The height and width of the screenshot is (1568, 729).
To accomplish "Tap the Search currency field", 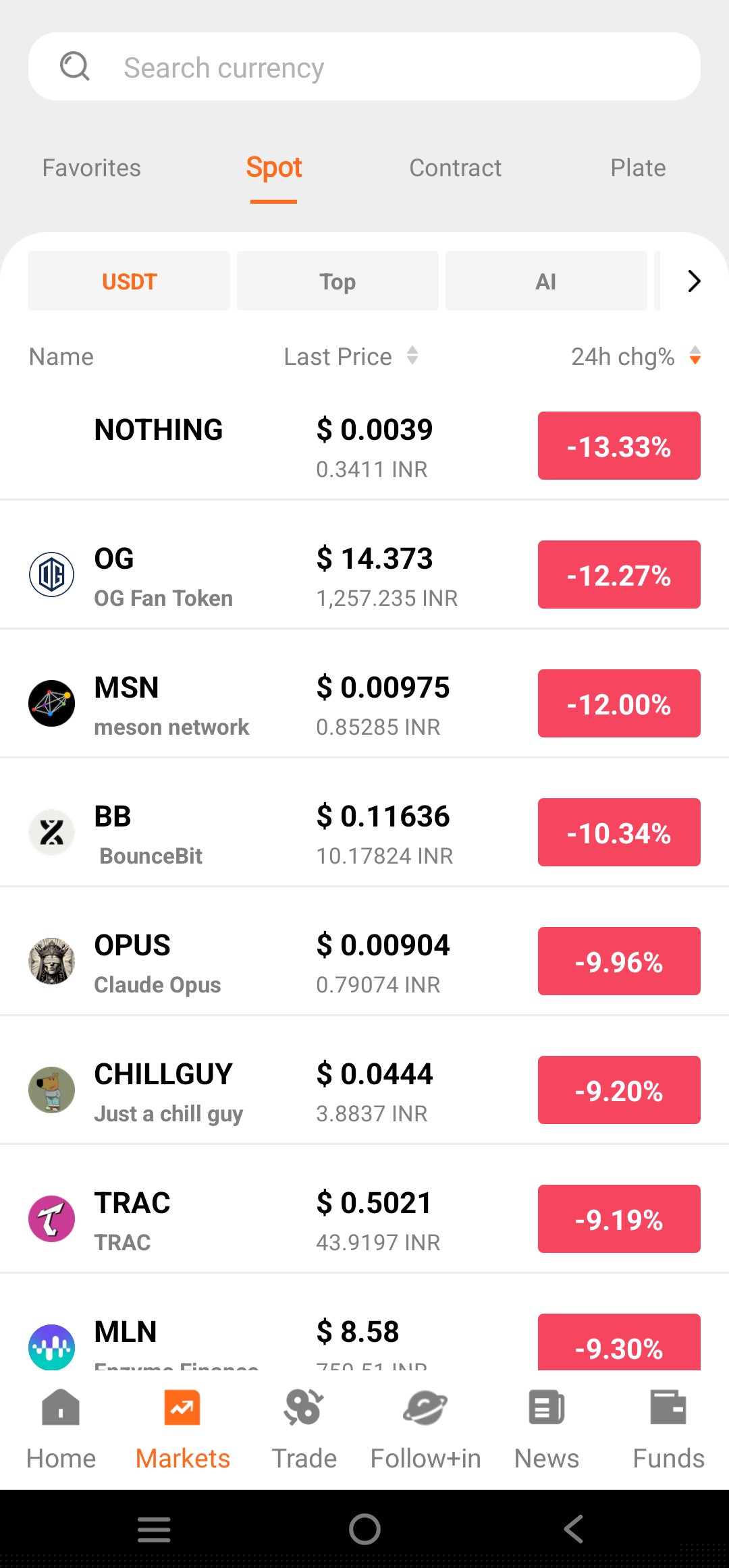I will (364, 67).
